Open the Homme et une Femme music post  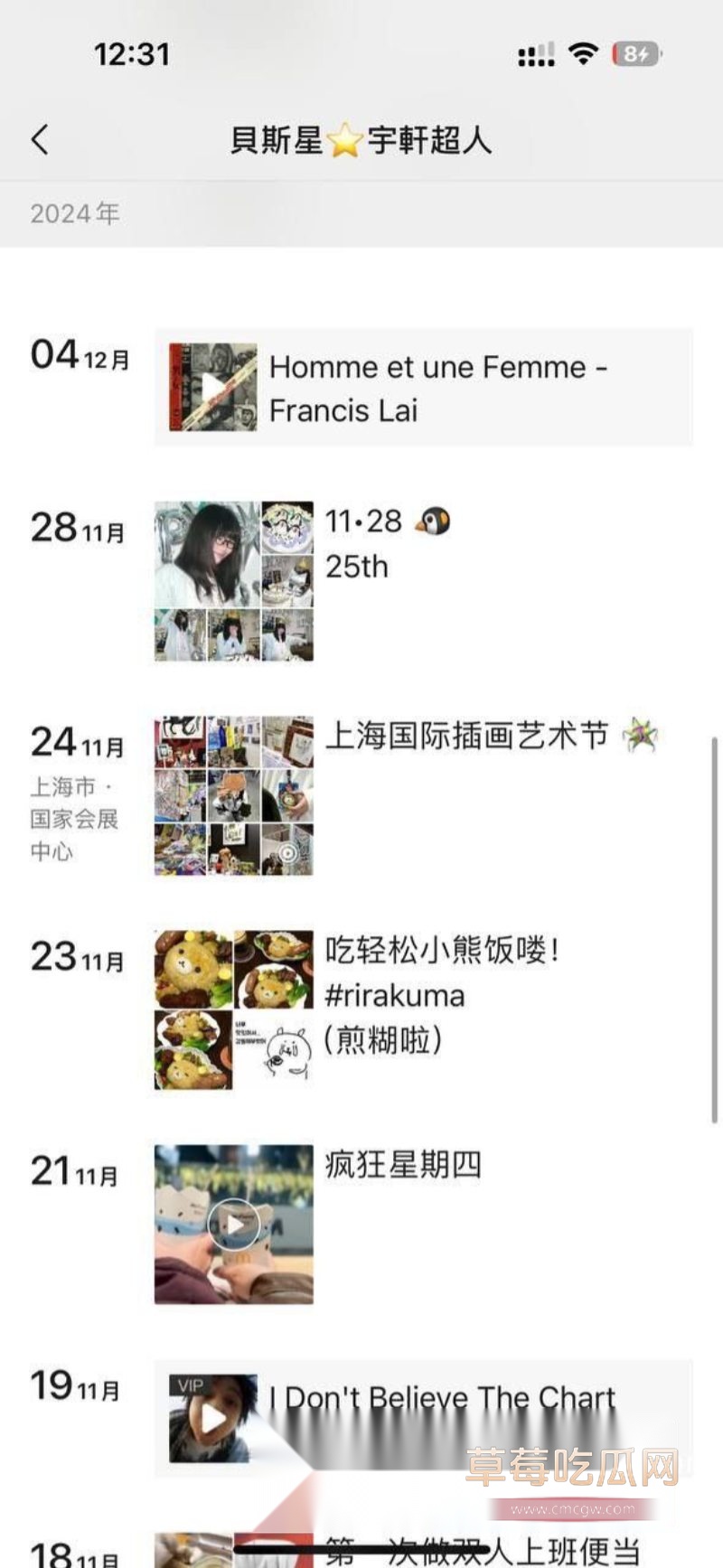(x=423, y=388)
